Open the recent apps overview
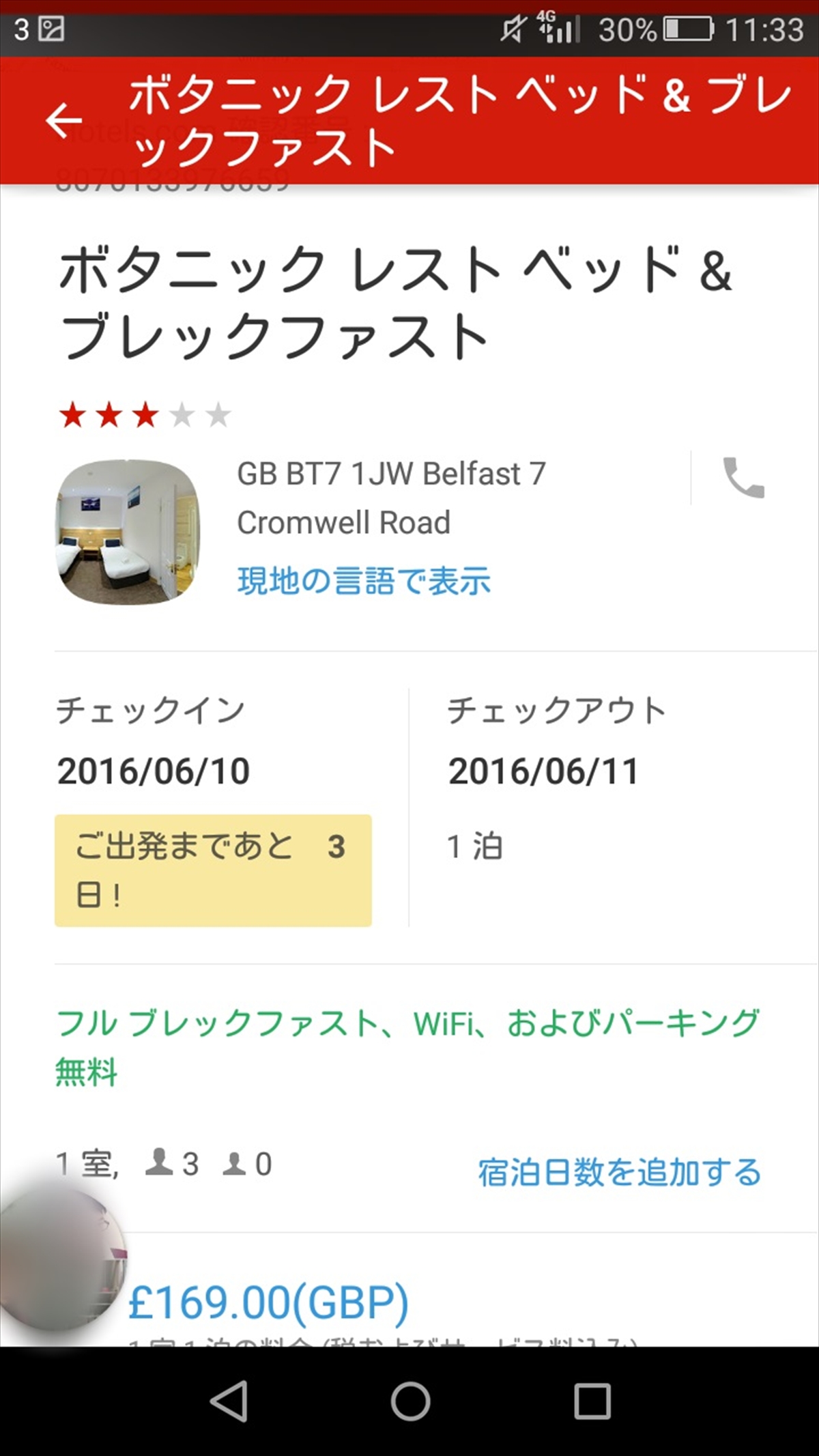 click(592, 1401)
